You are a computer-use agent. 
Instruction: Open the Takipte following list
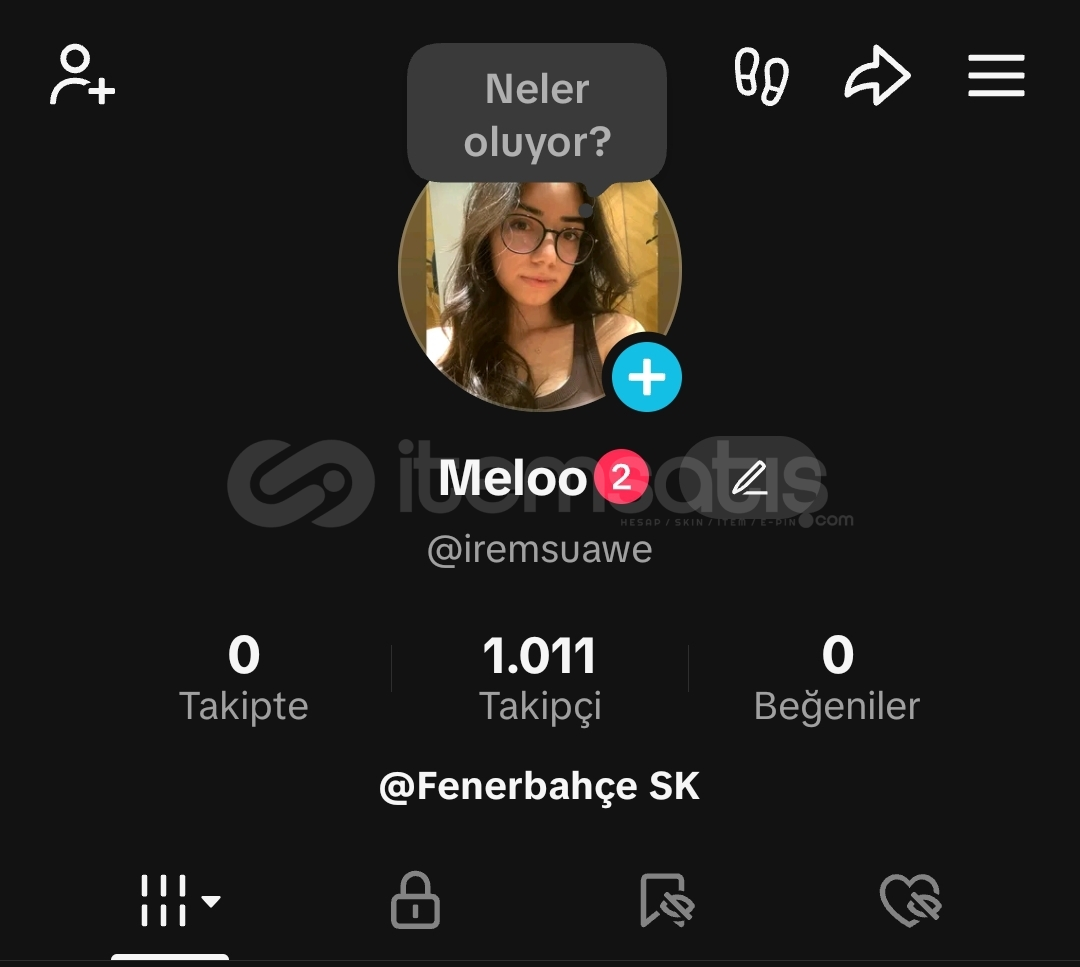tap(243, 678)
